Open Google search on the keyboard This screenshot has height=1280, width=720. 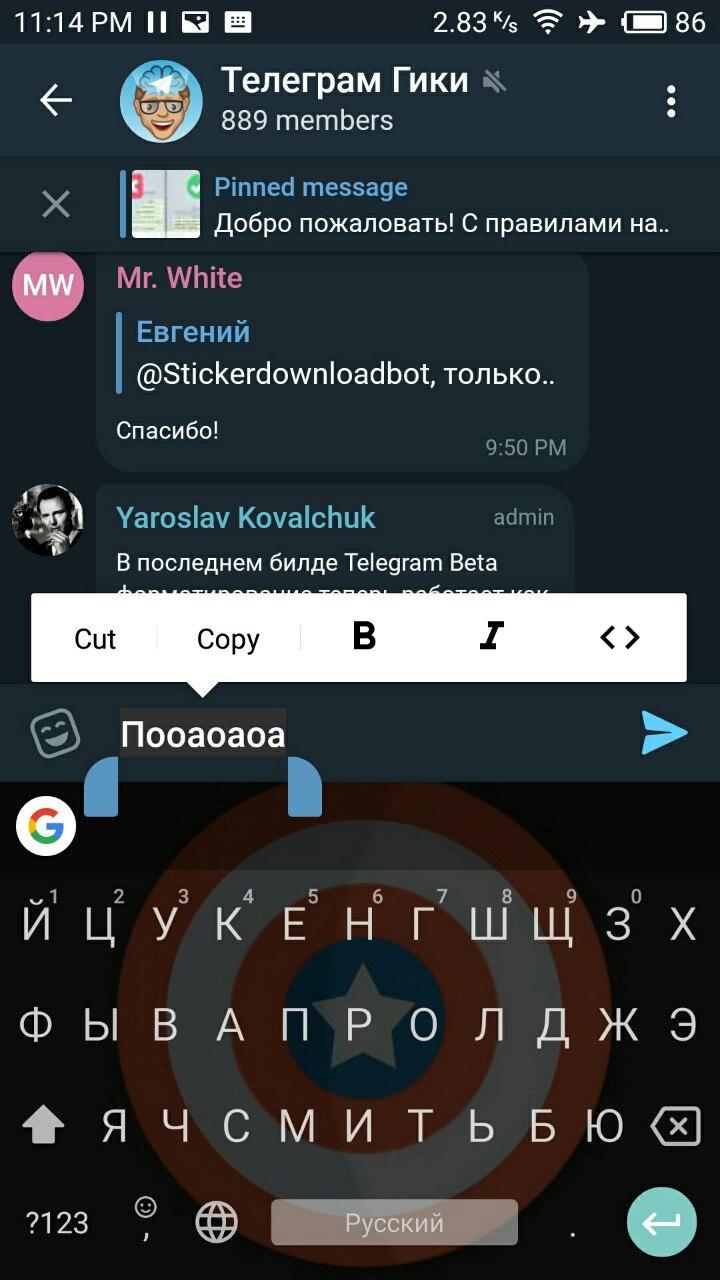coord(46,826)
